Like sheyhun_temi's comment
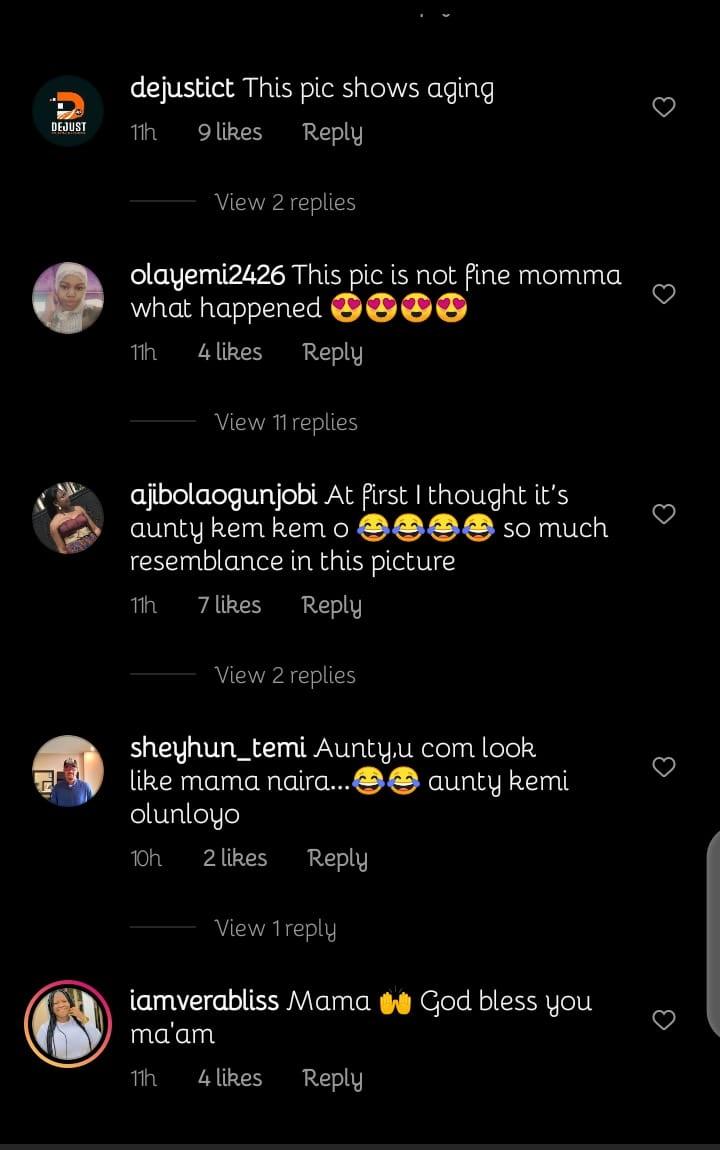 pyautogui.click(x=664, y=767)
